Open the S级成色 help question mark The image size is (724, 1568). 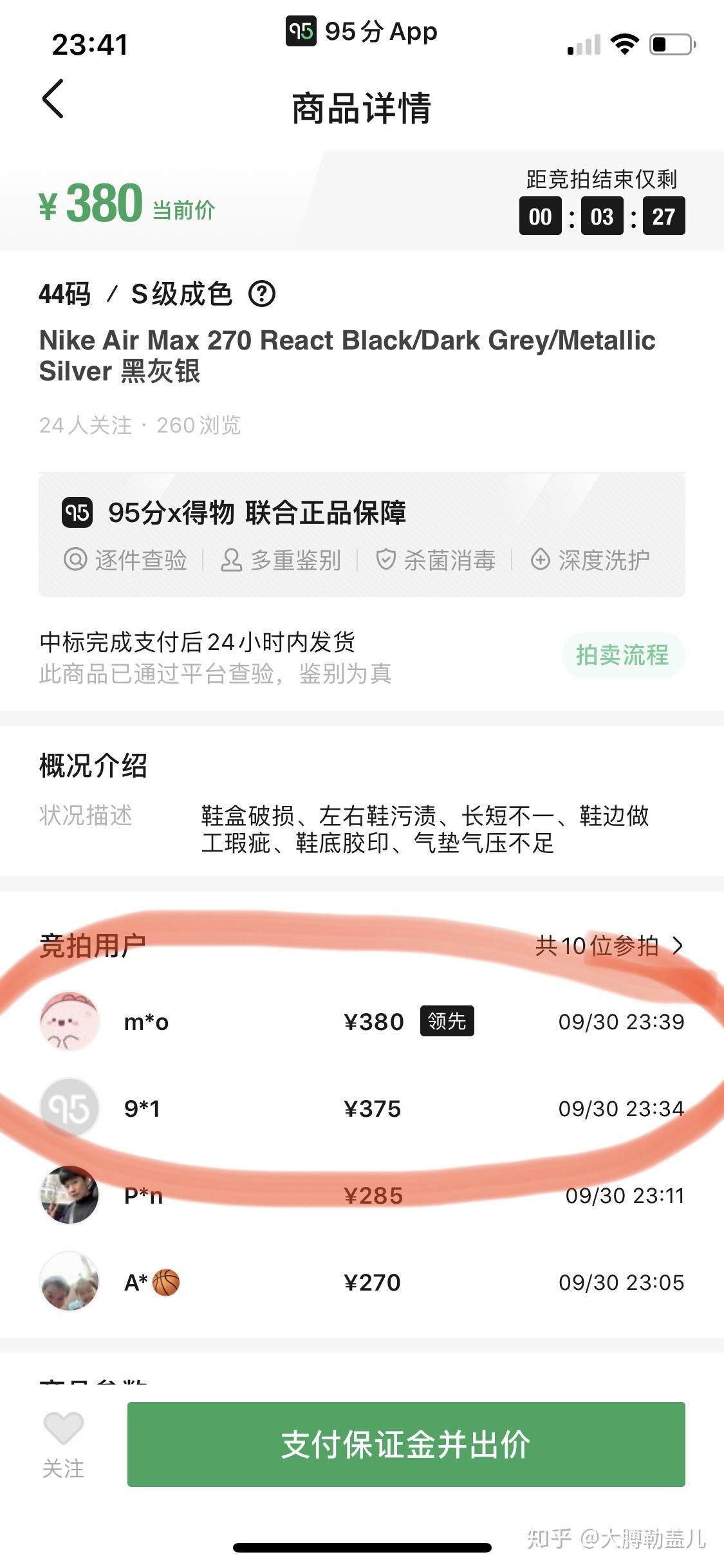click(x=262, y=294)
